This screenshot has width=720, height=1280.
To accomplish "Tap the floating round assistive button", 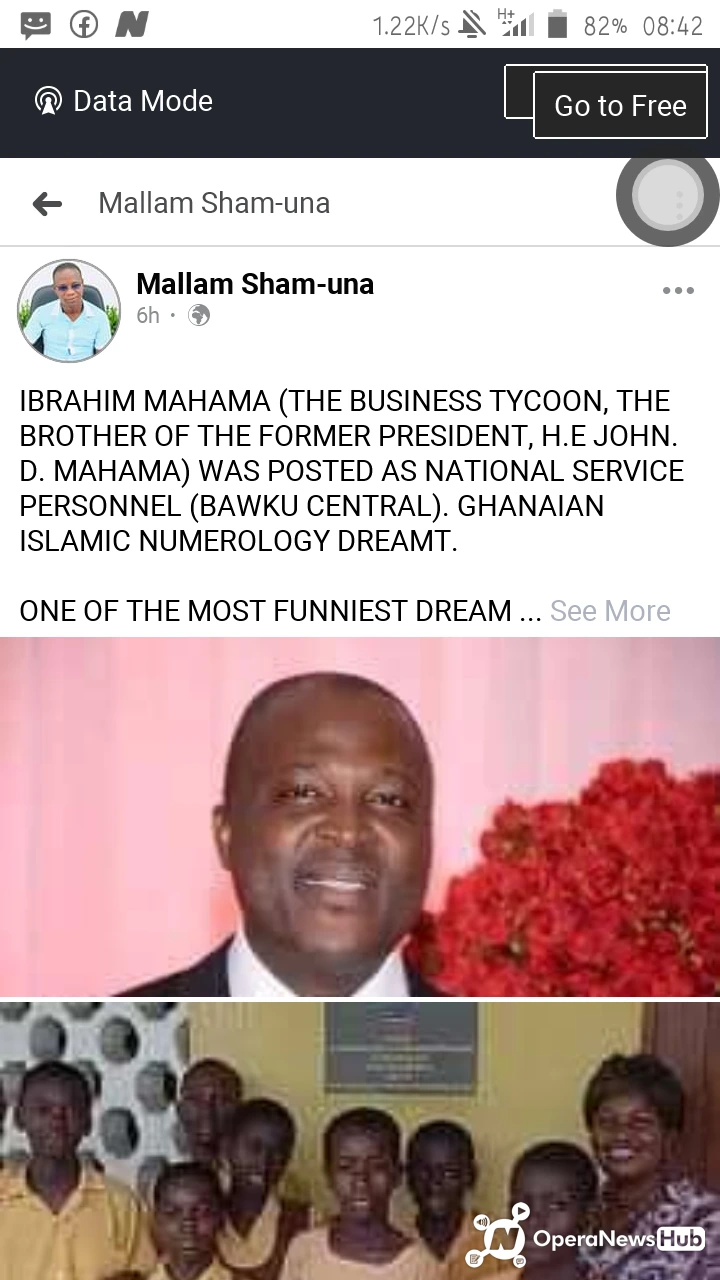I will (667, 196).
